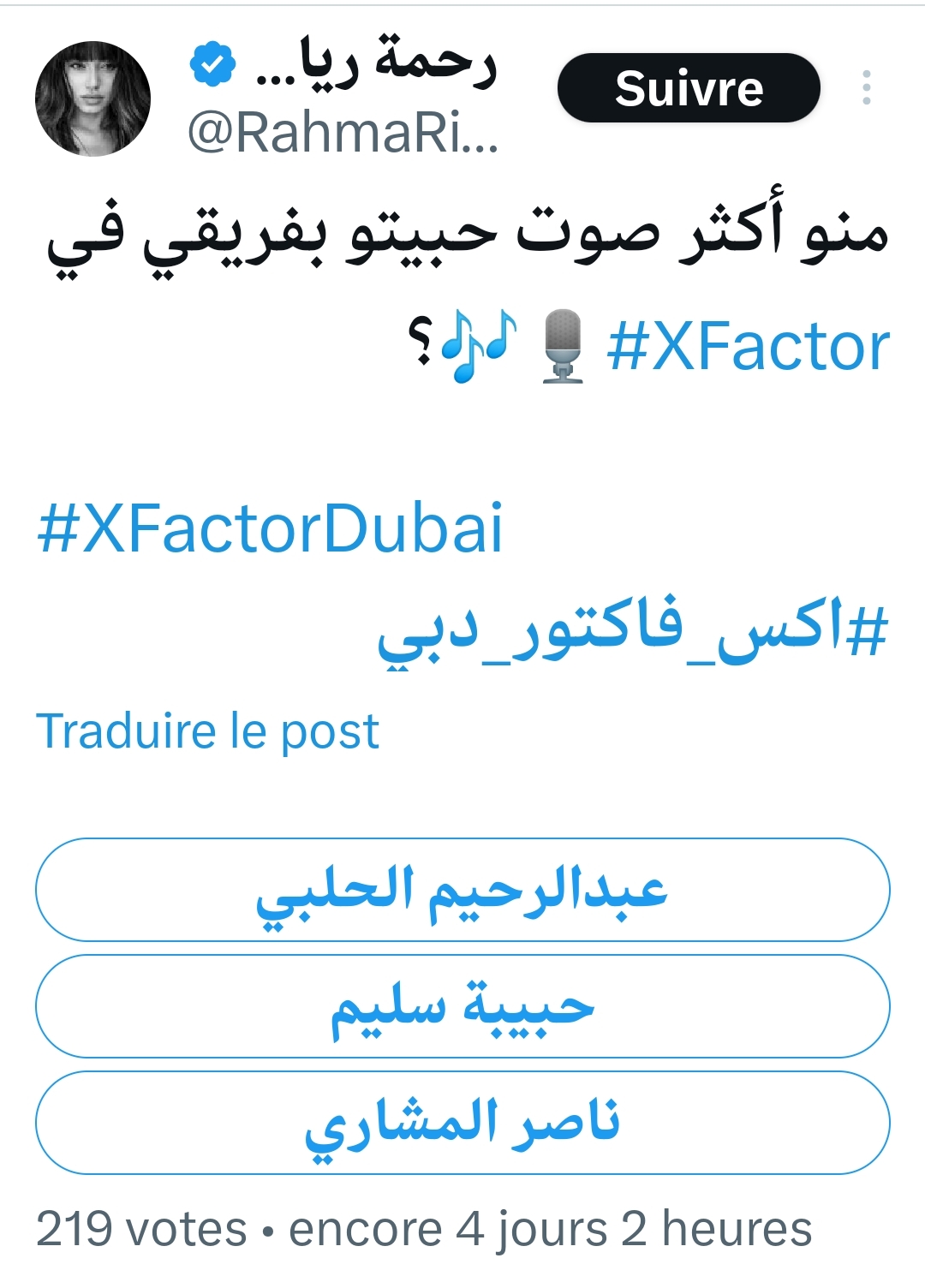Open the post overflow menu
Image resolution: width=925 pixels, height=1288 pixels.
(x=867, y=88)
